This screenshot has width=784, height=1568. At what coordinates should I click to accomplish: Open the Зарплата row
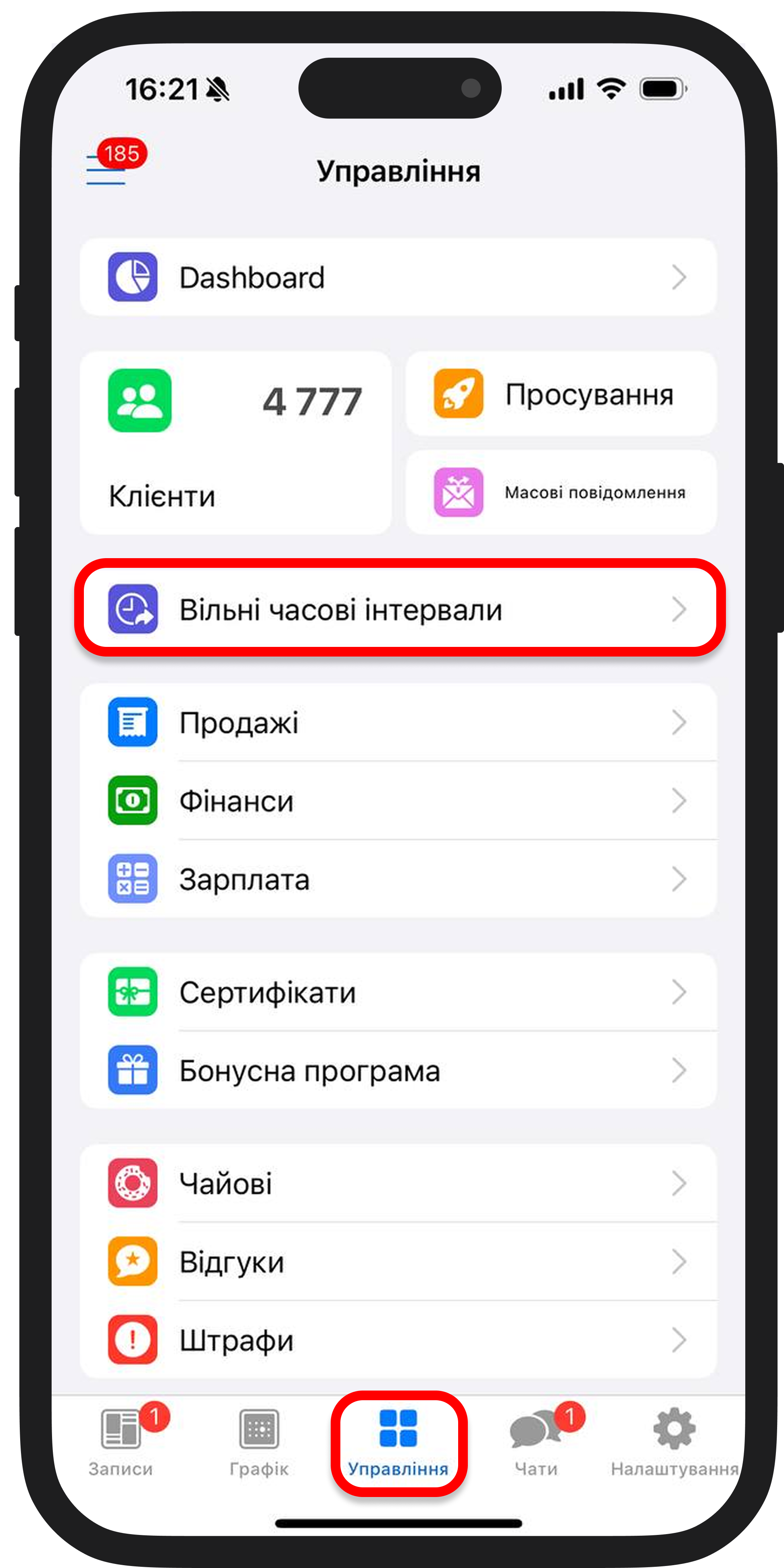tap(398, 879)
